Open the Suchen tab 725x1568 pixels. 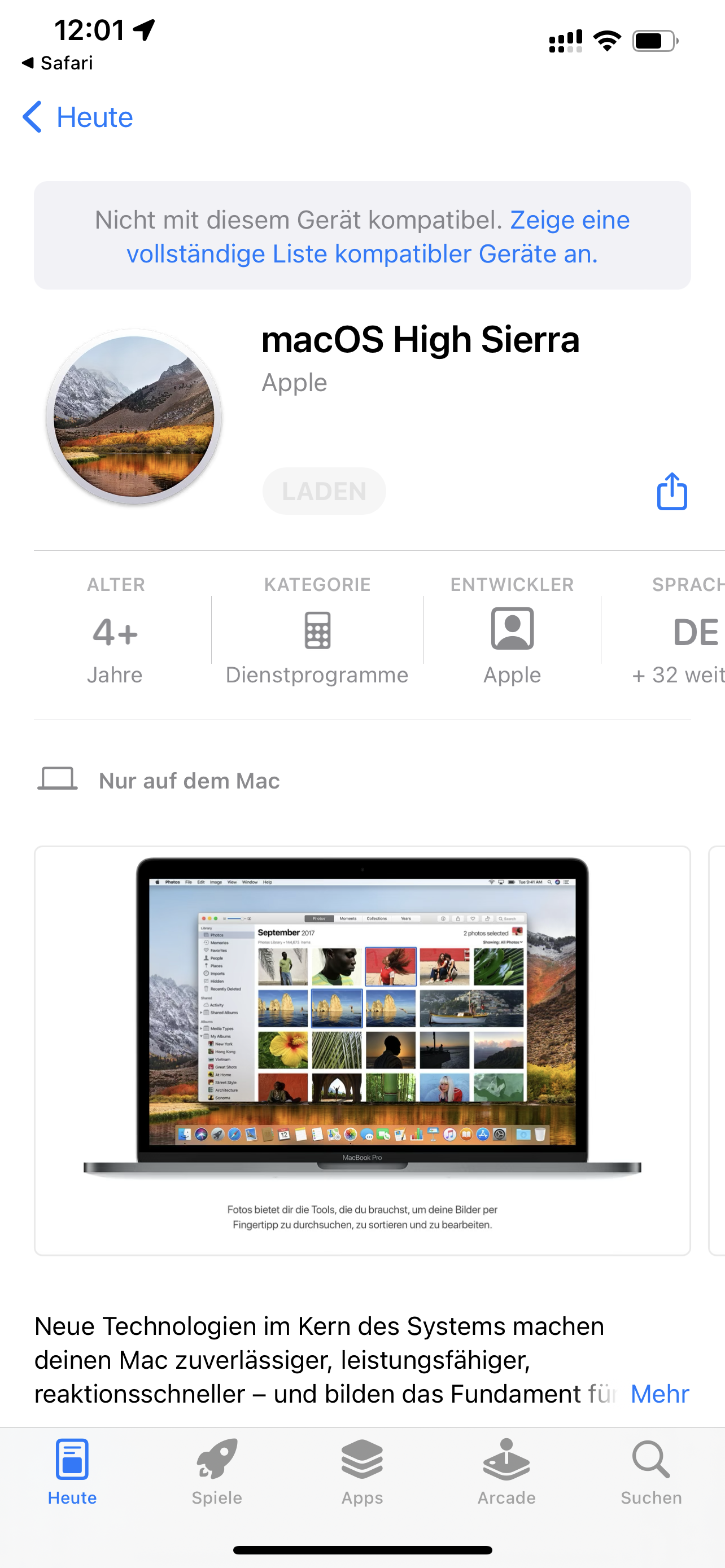[x=652, y=1471]
